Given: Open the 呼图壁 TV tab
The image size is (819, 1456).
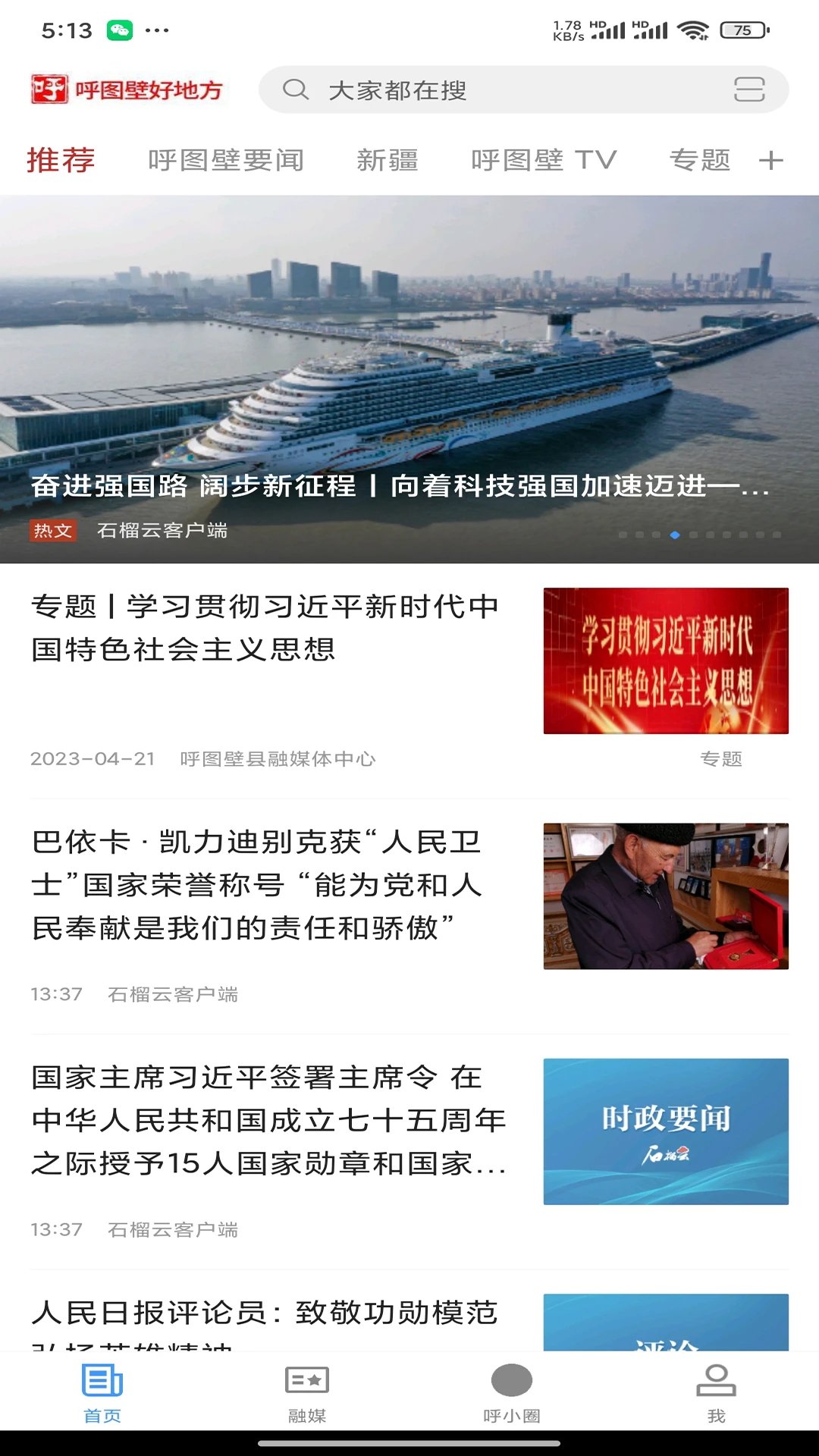Looking at the screenshot, I should coord(543,160).
